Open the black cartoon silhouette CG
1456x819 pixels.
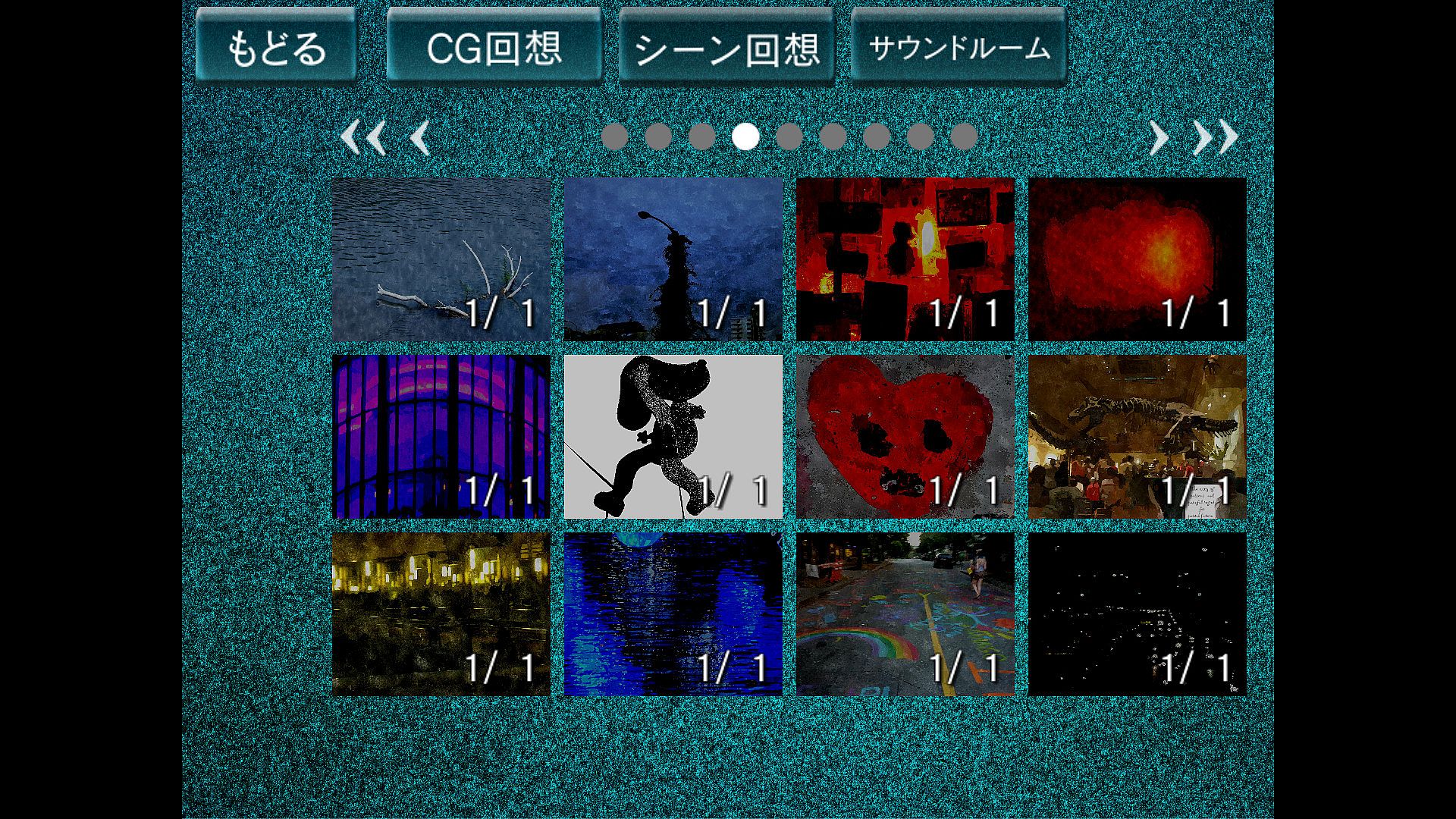click(x=673, y=437)
